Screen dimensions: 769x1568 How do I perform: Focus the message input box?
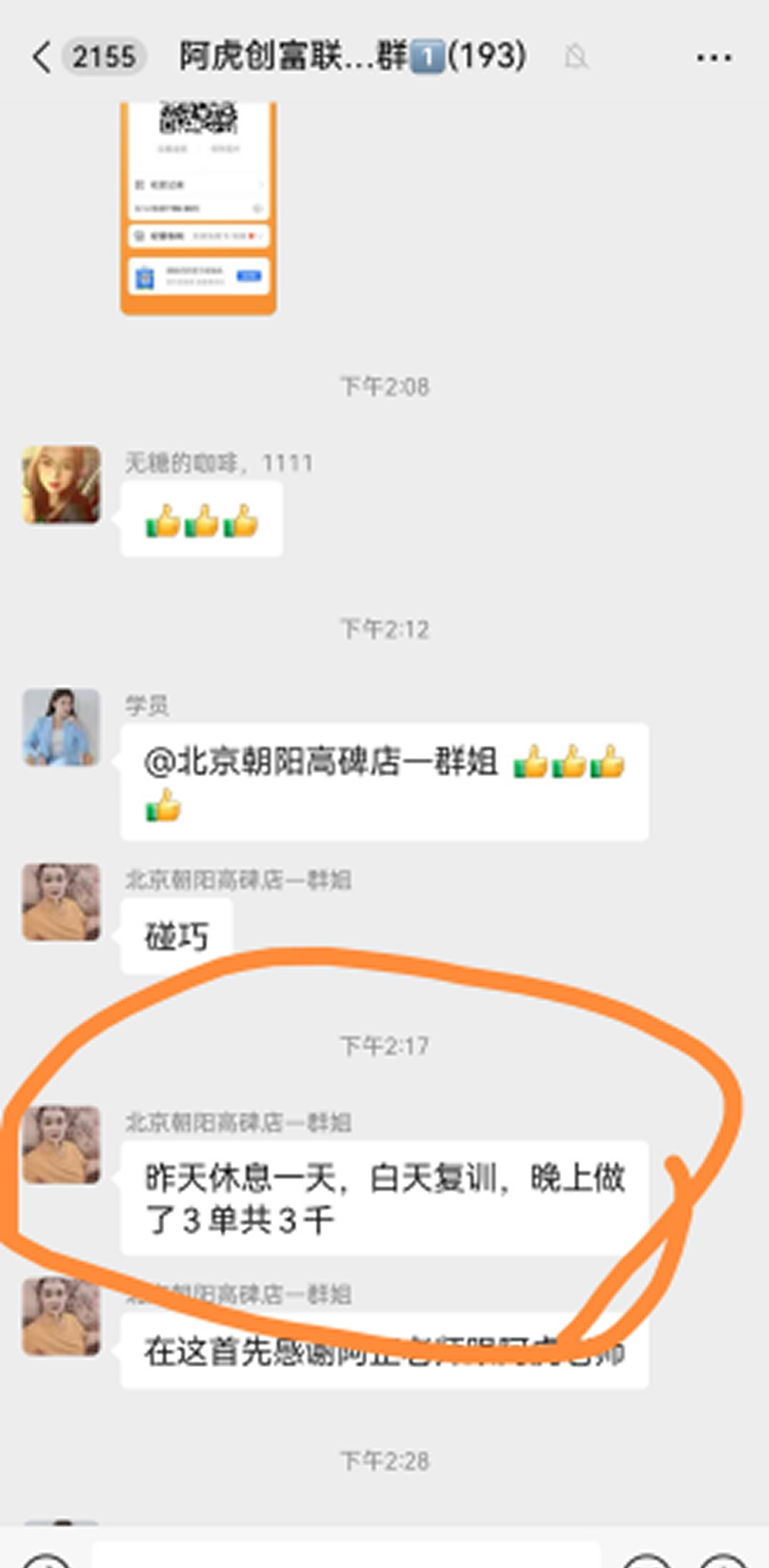[x=345, y=1555]
